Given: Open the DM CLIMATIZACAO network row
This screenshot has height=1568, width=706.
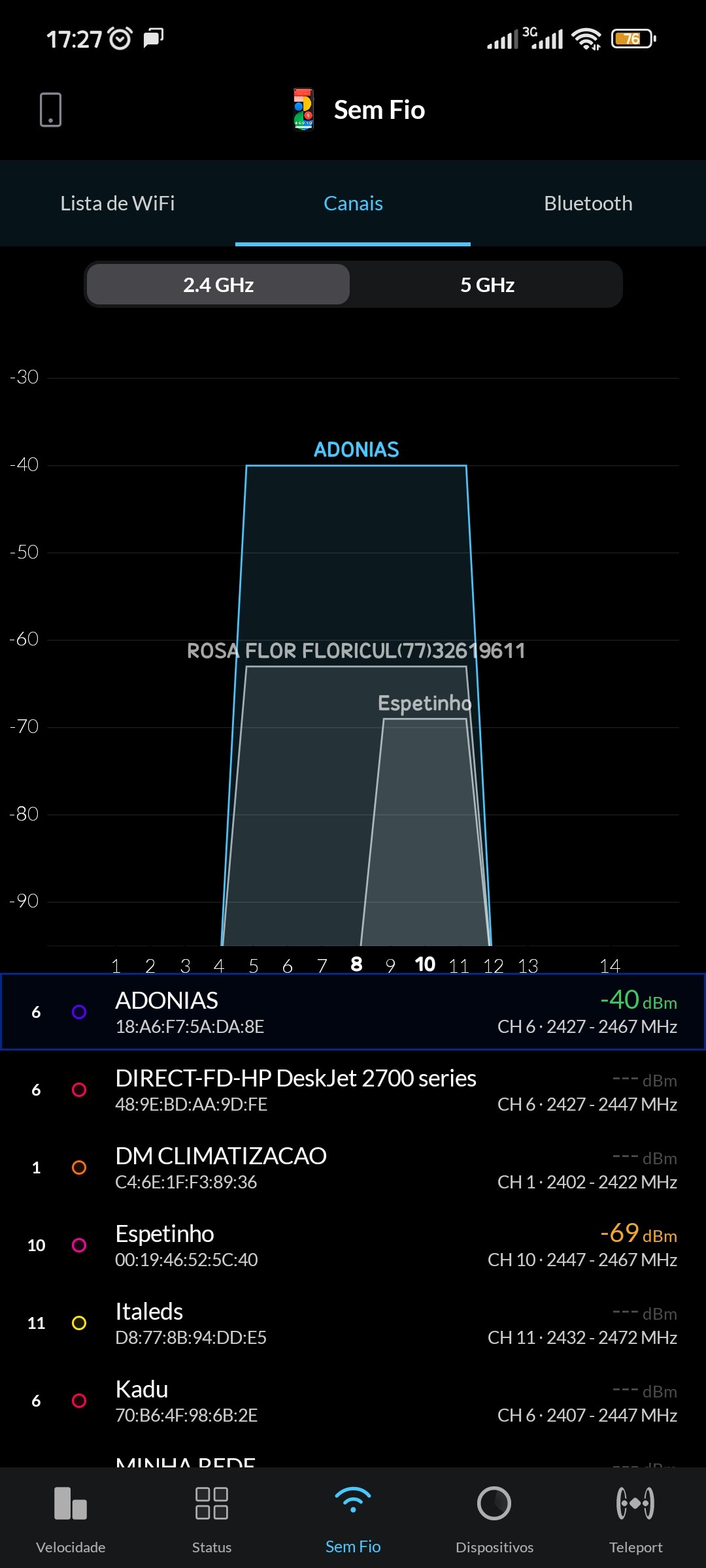Looking at the screenshot, I should click(353, 1168).
